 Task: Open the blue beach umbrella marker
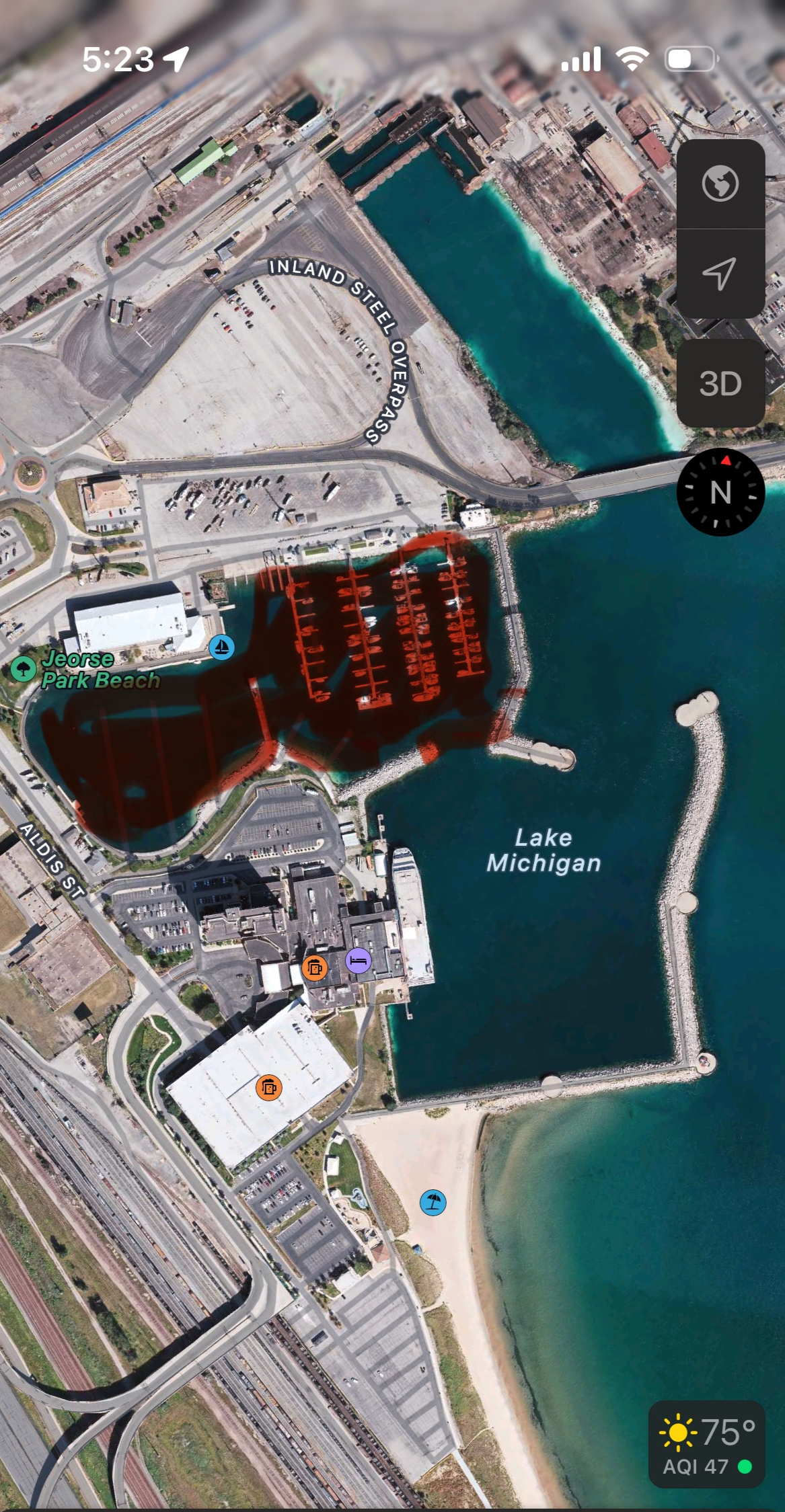pos(433,1203)
